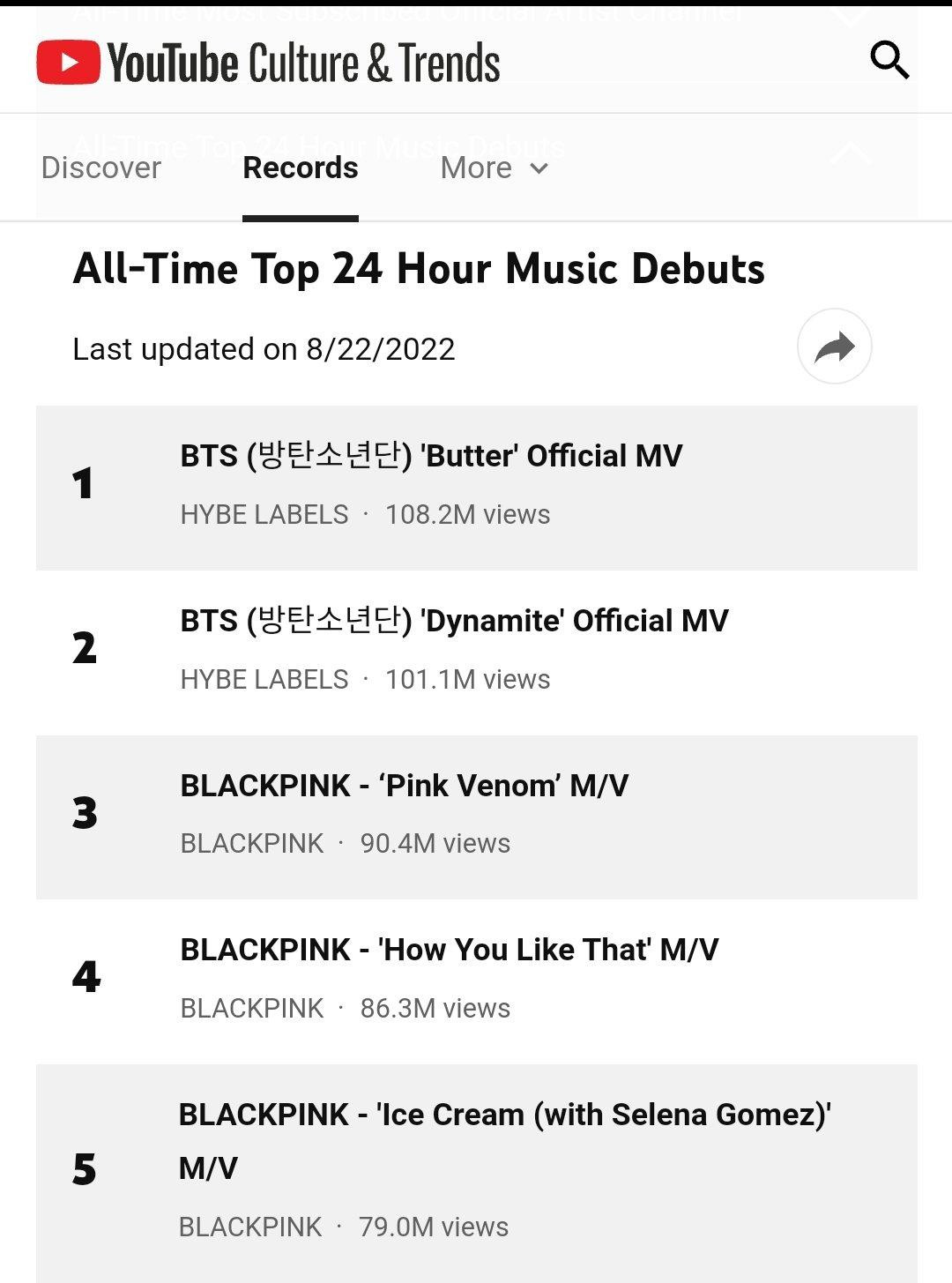Share the All-Time Top 24 Hour Debuts list

pyautogui.click(x=834, y=347)
